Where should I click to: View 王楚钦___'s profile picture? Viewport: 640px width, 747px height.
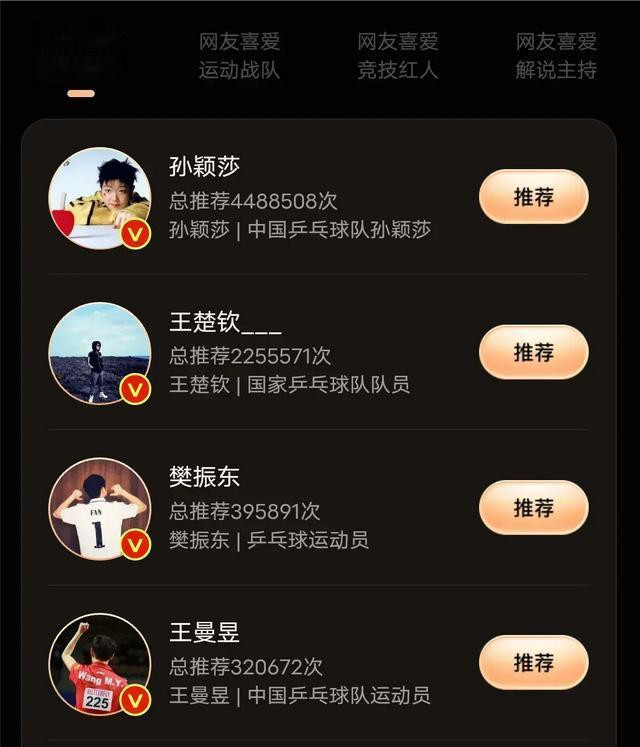pos(100,353)
